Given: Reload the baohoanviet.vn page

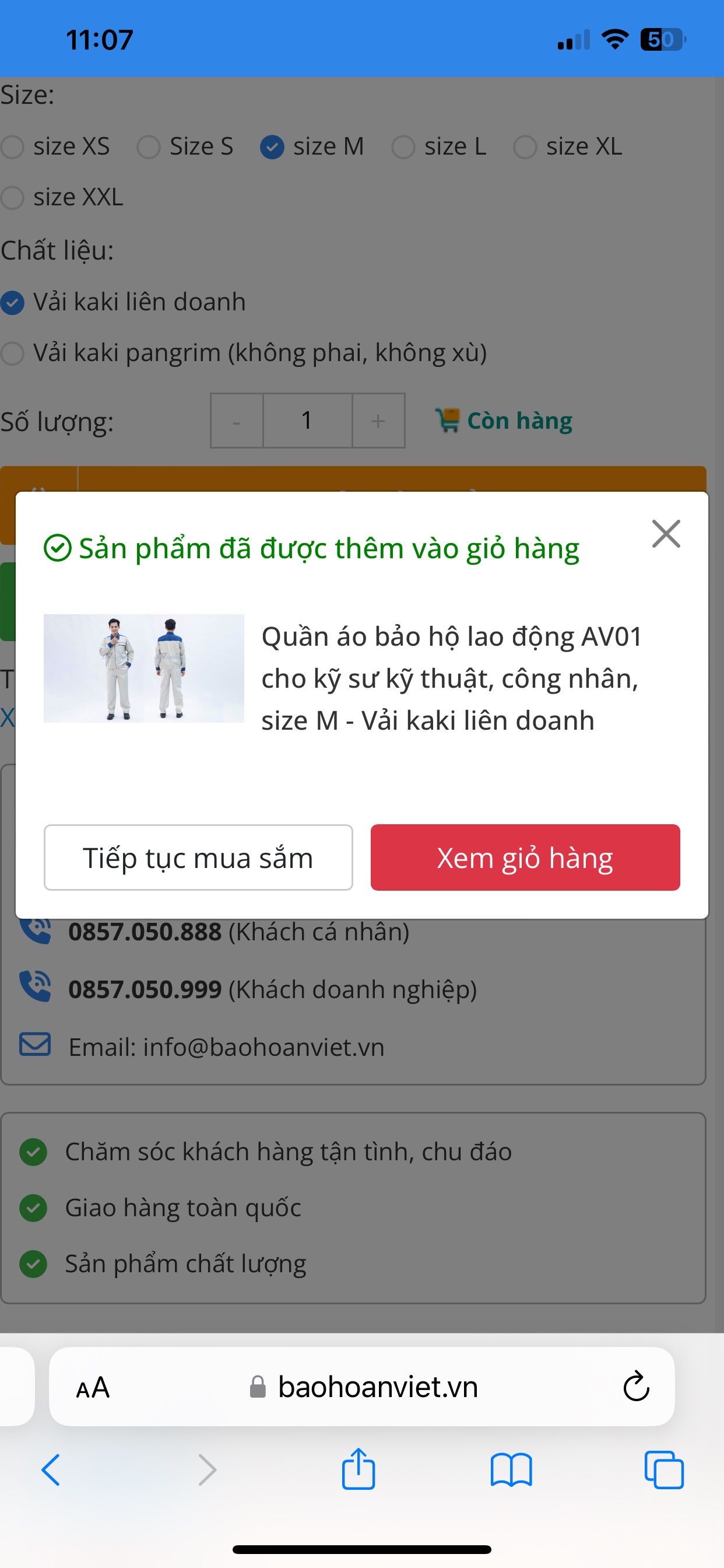Looking at the screenshot, I should coord(636,1387).
